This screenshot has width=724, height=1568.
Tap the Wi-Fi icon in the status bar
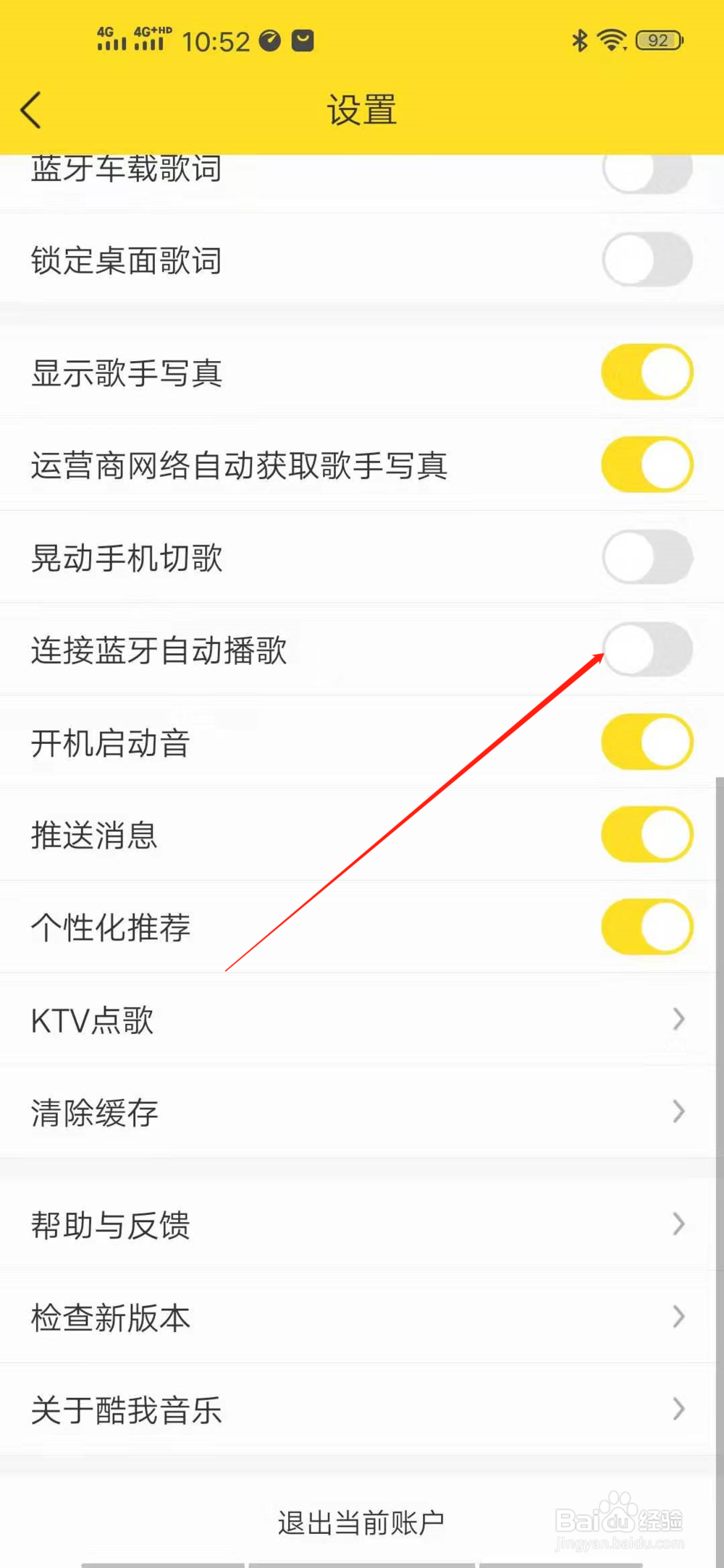pyautogui.click(x=612, y=41)
